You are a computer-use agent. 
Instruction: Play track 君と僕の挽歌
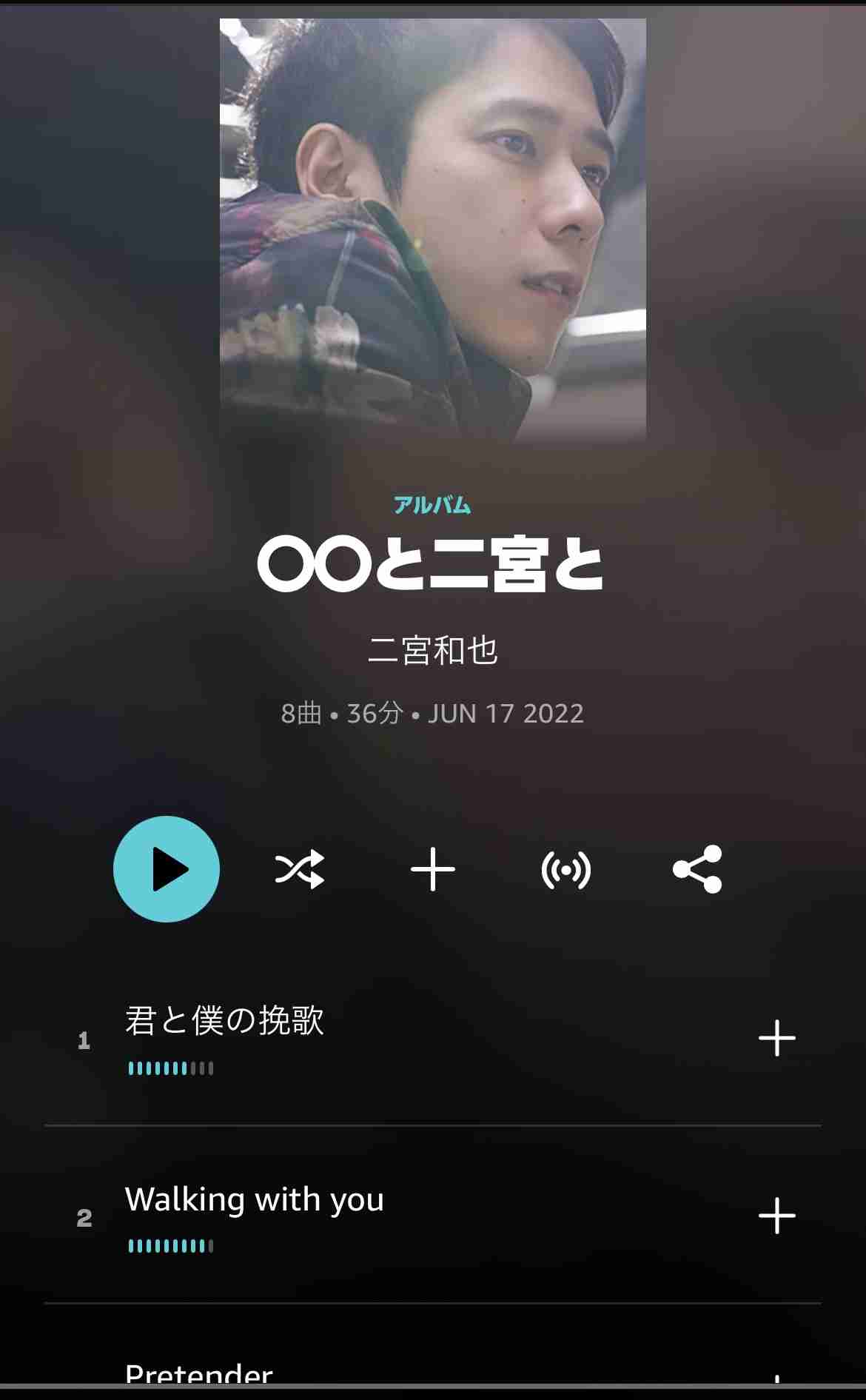pos(224,1021)
